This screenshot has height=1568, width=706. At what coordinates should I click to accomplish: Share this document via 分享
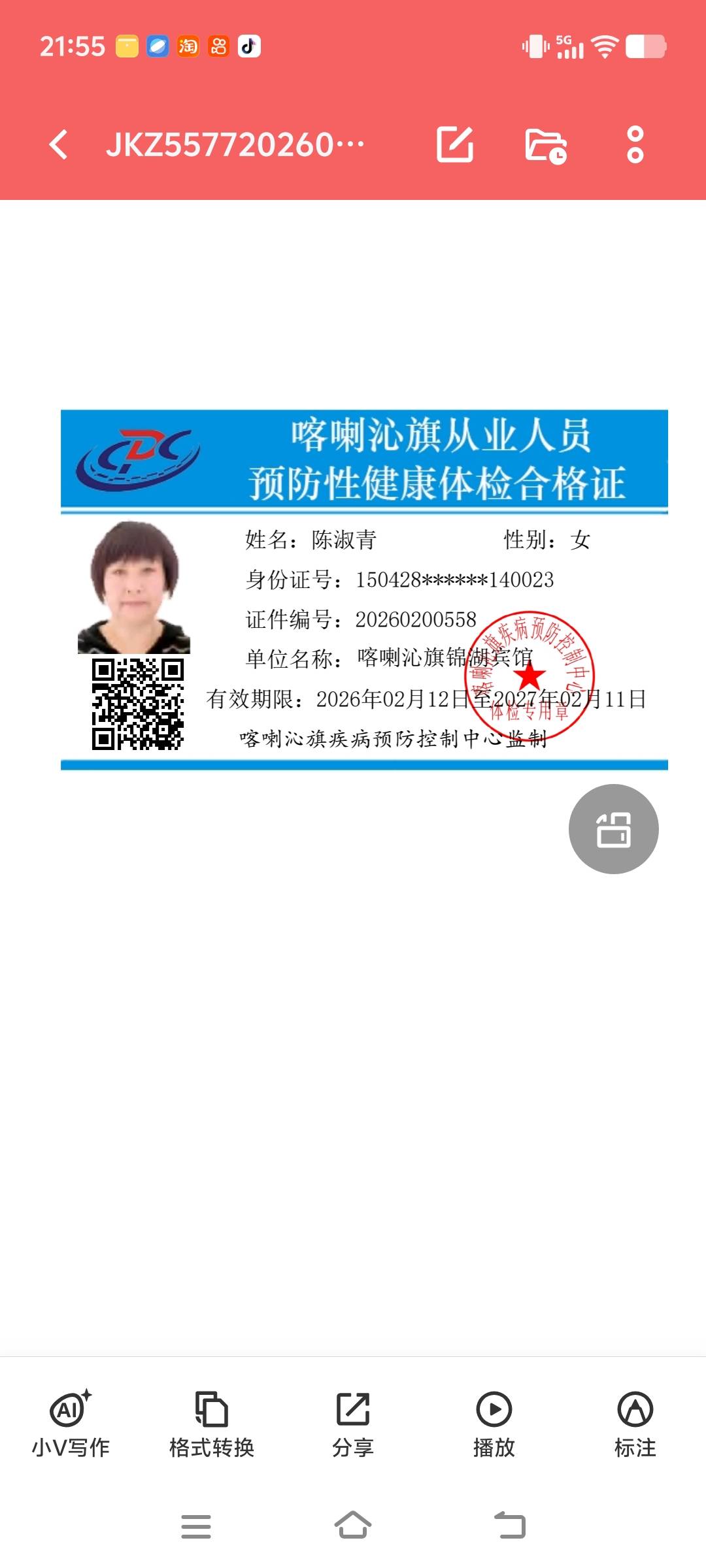pyautogui.click(x=353, y=1424)
